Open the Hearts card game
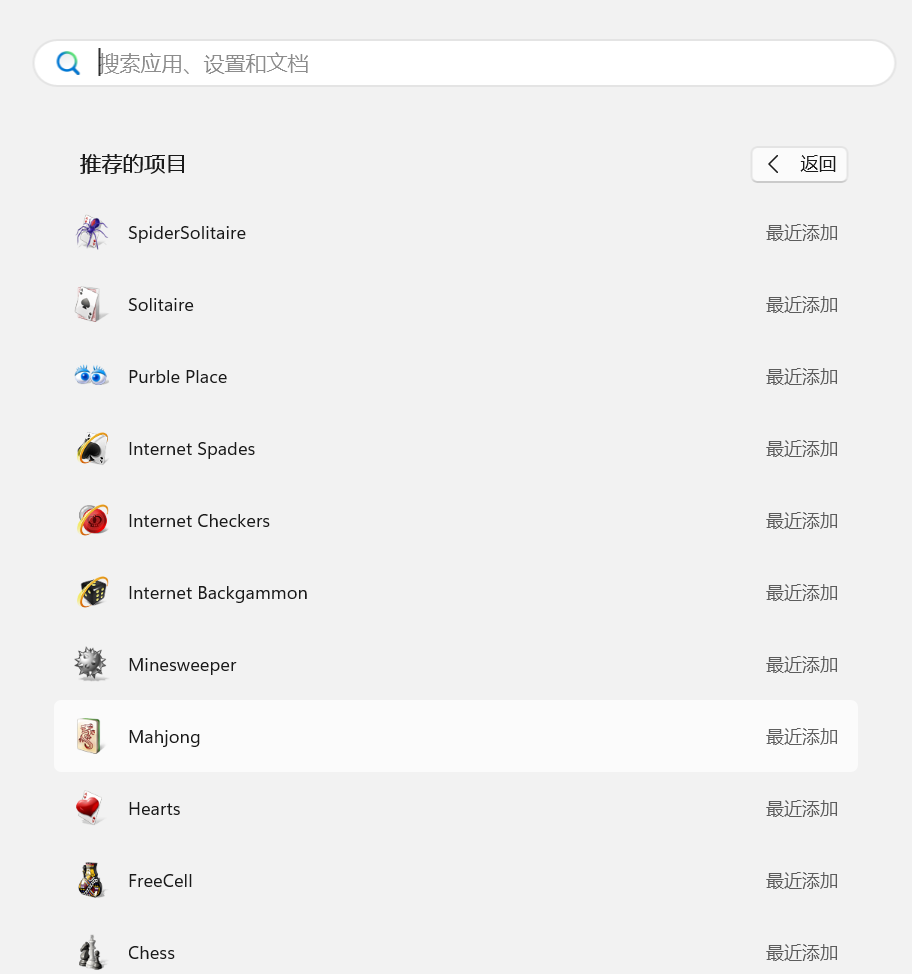The width and height of the screenshot is (912, 974). coord(154,809)
